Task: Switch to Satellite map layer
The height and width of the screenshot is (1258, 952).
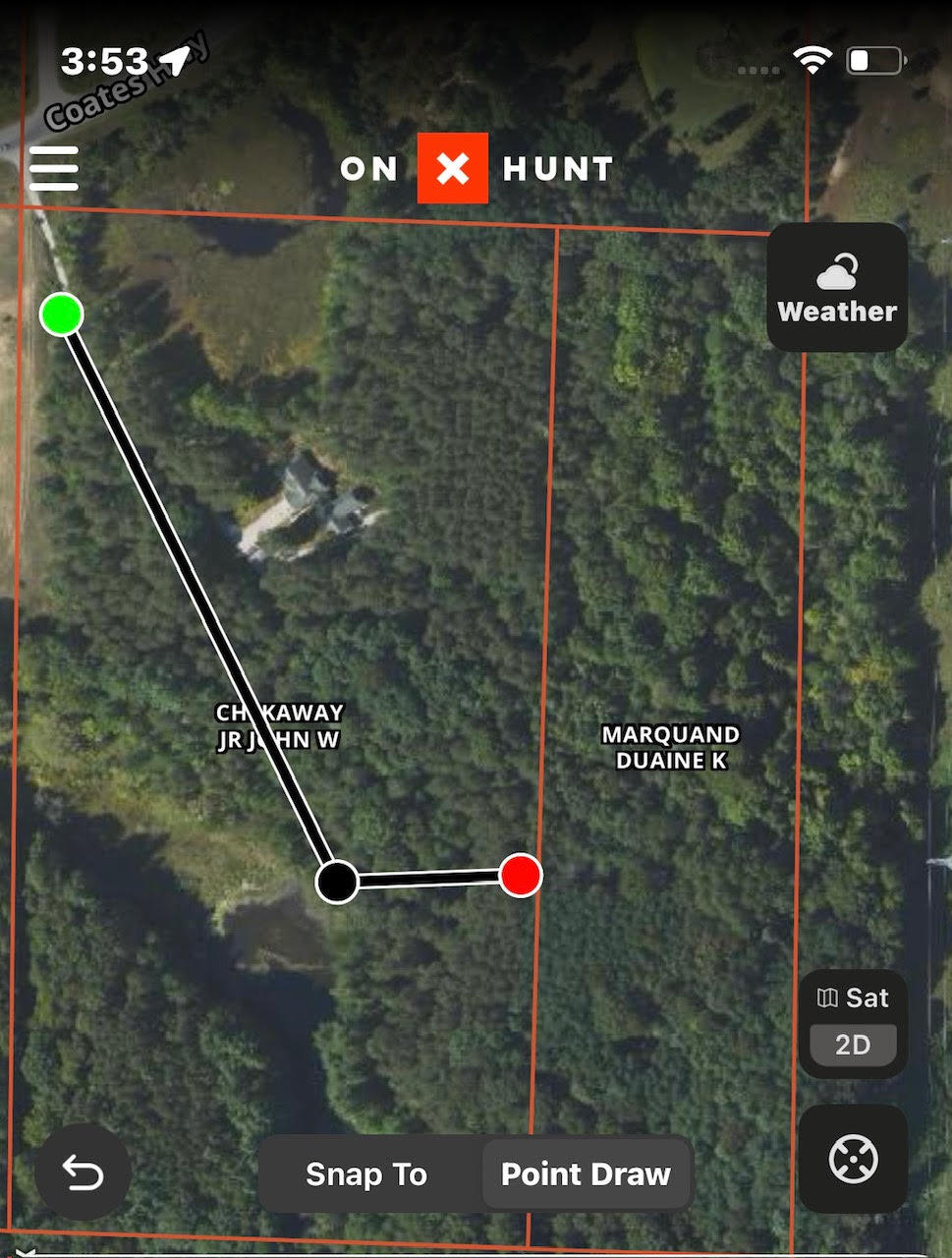Action: click(851, 998)
